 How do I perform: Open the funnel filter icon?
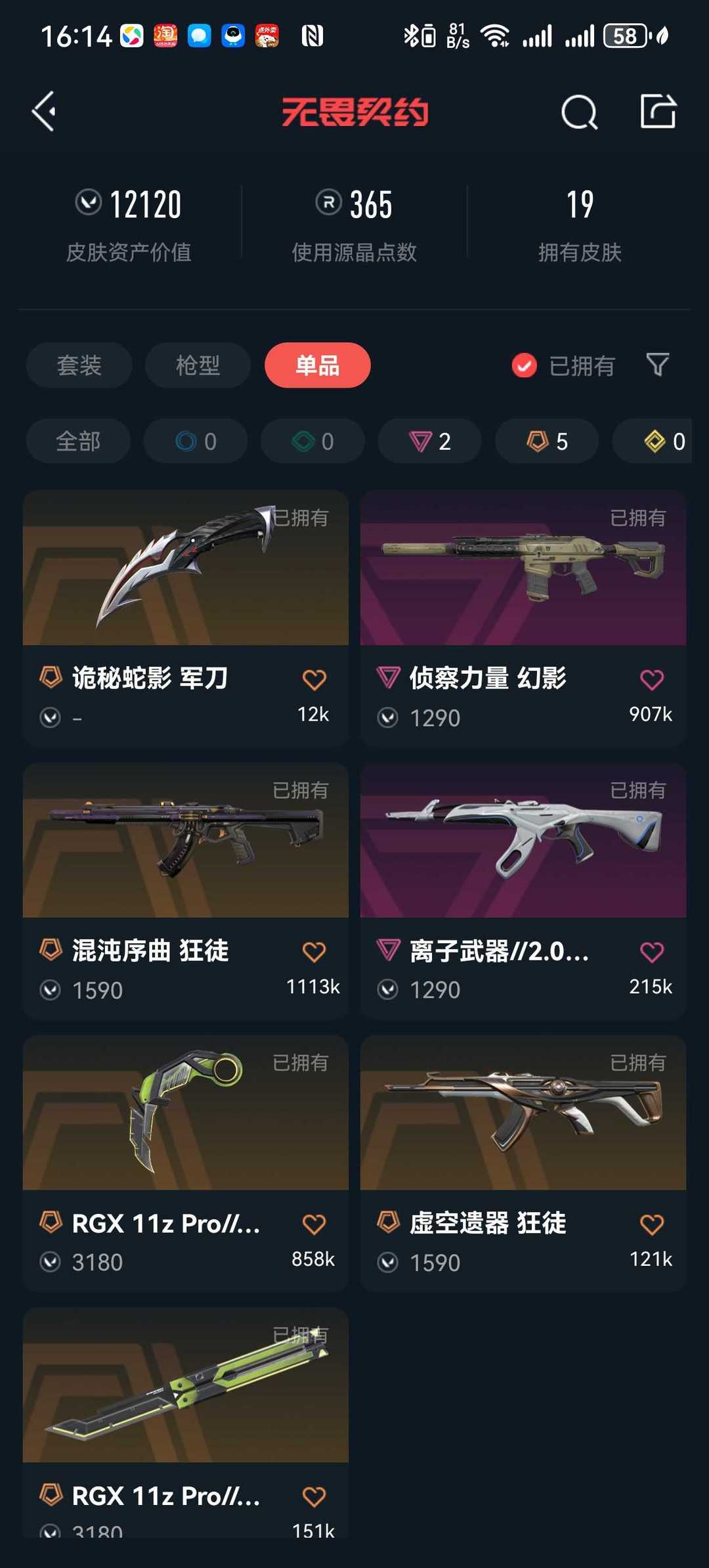pos(658,365)
